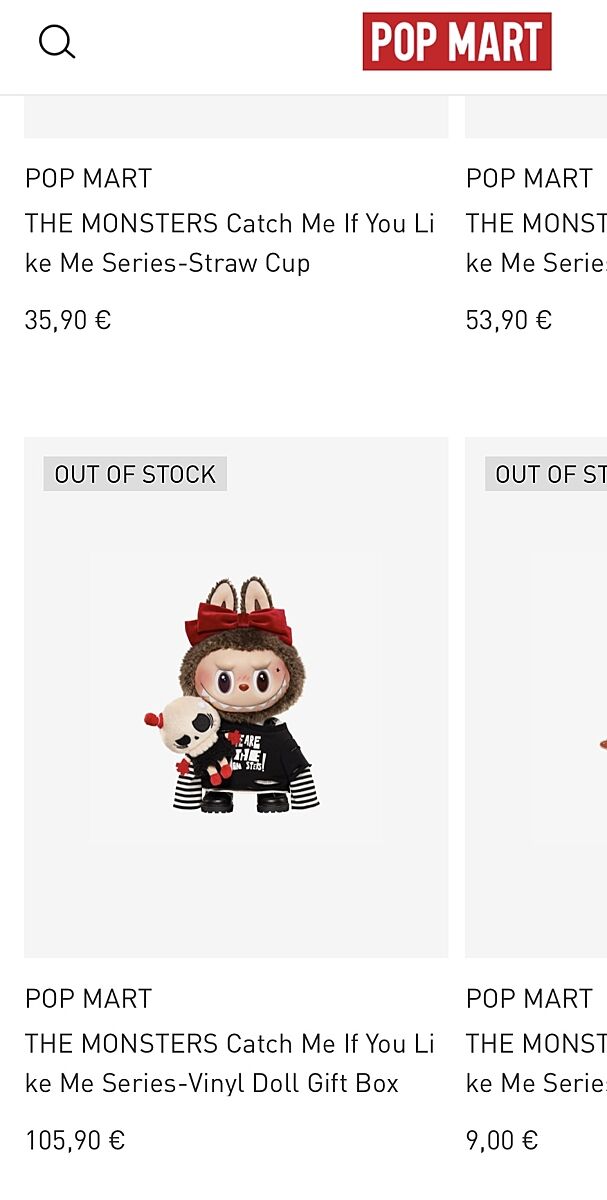
Task: View the Vinyl Doll Gift Box product image
Action: pos(236,696)
